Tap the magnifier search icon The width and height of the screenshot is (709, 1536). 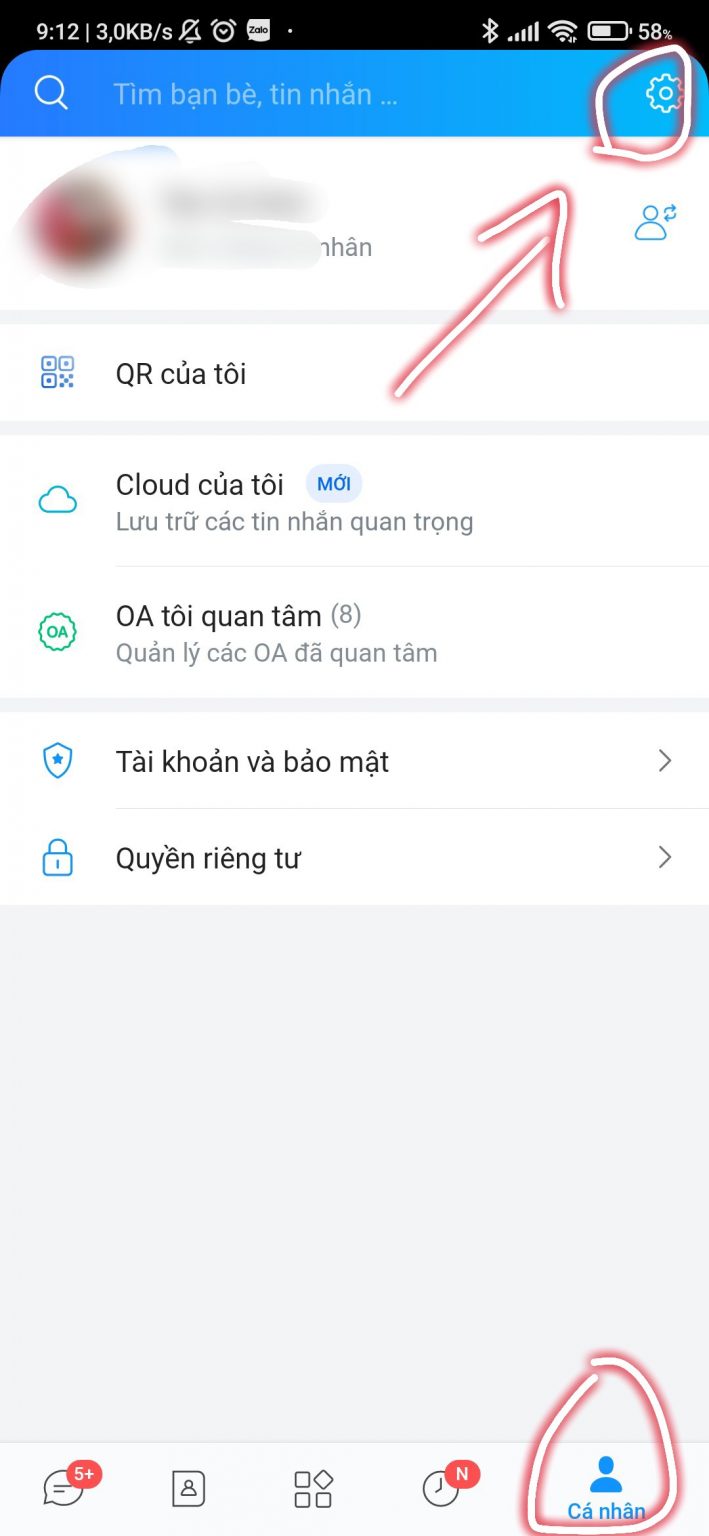(x=51, y=93)
